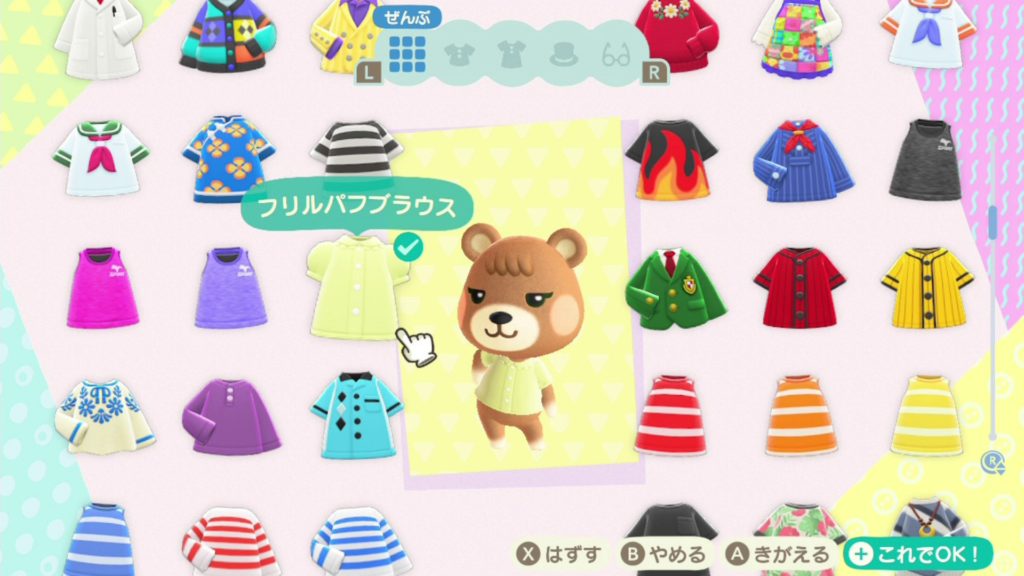
Task: Select the yellow striped baseball jersey
Action: point(926,288)
